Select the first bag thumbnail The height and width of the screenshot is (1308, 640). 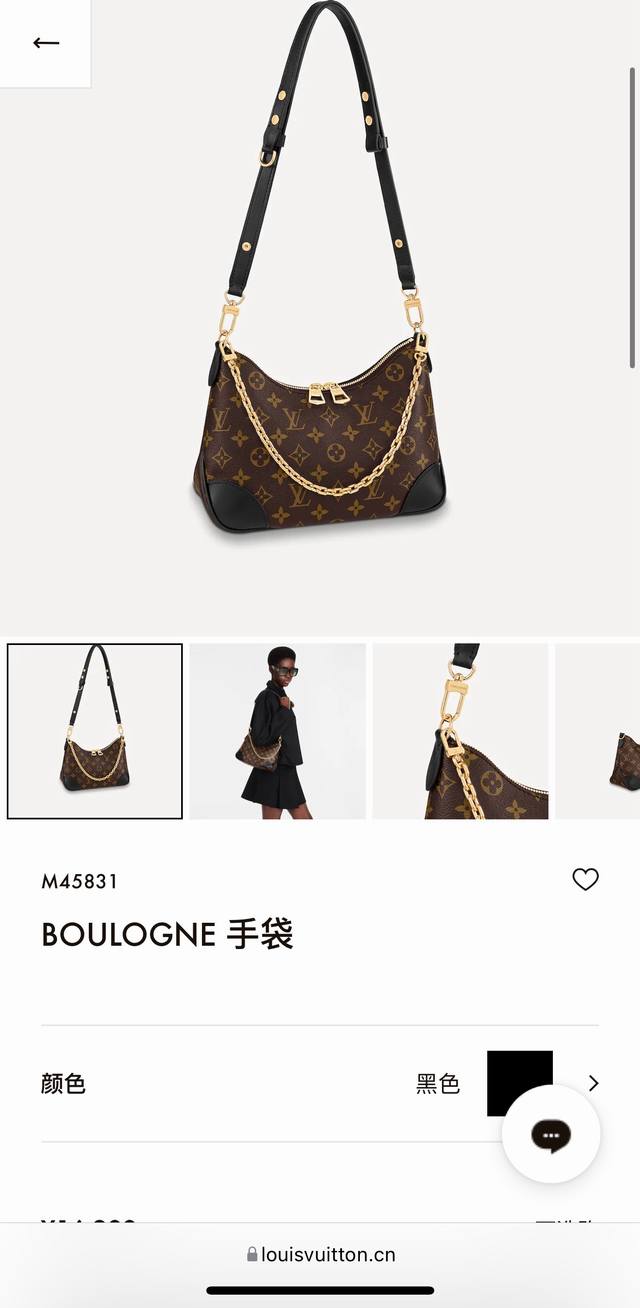[95, 731]
